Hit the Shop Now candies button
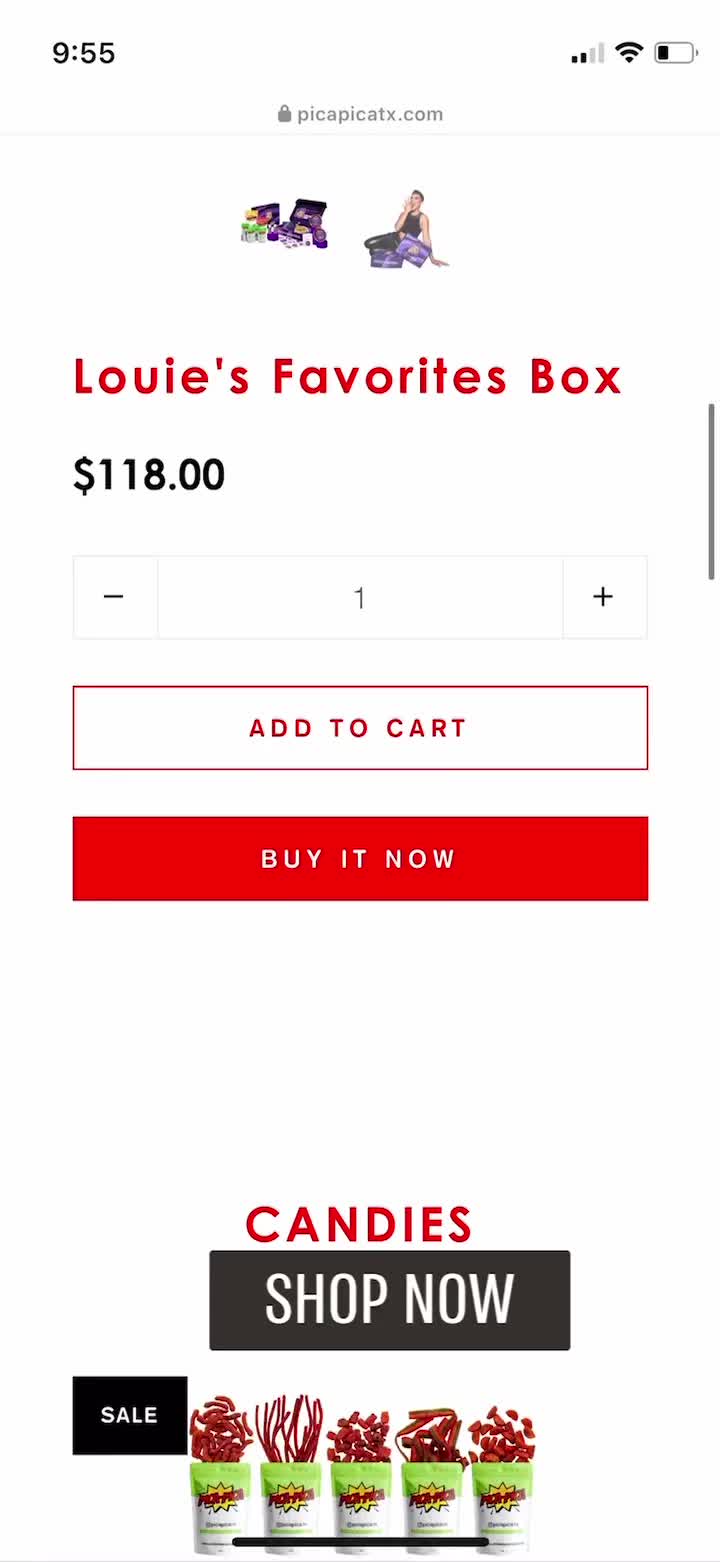Viewport: 720px width, 1562px height. point(389,1300)
